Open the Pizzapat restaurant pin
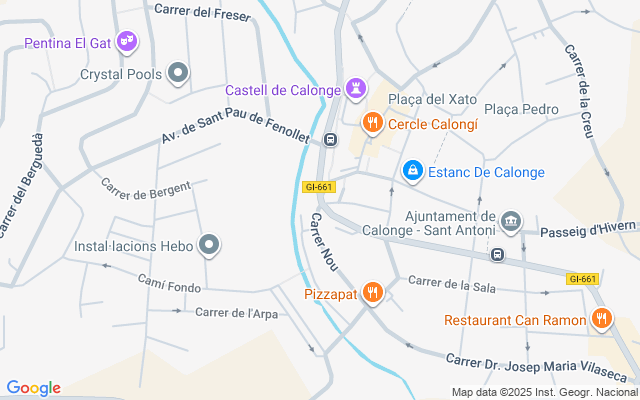 pyautogui.click(x=372, y=293)
